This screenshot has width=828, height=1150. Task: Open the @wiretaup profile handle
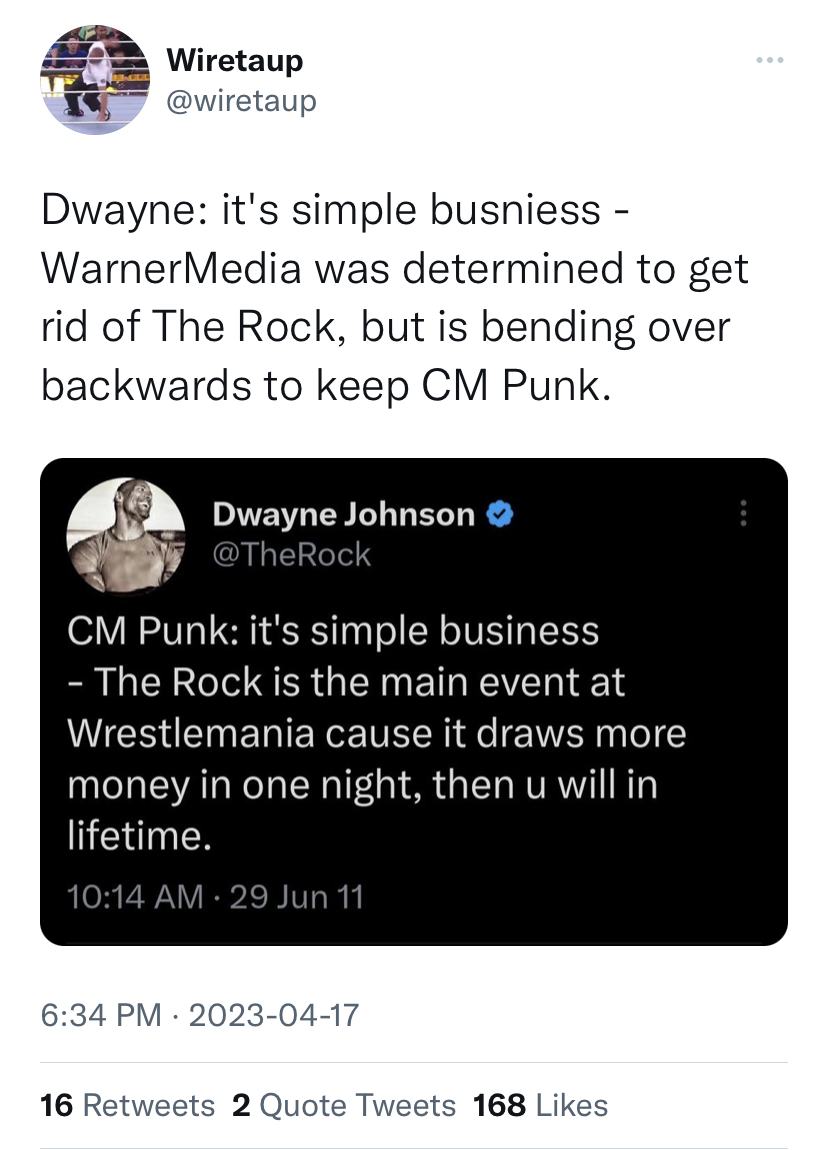coord(241,100)
